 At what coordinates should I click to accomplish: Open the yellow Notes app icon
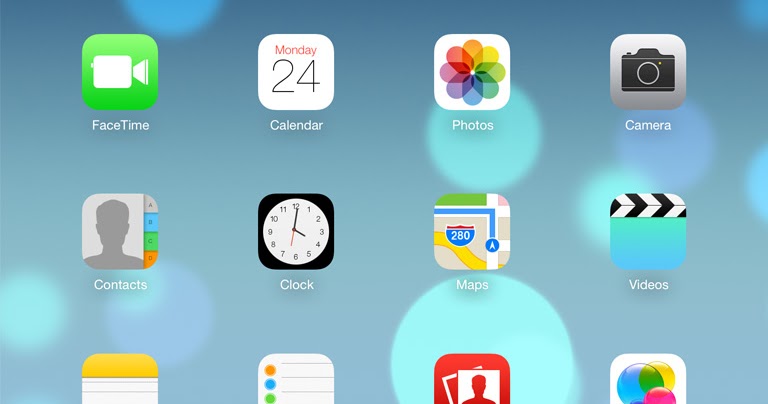point(120,380)
